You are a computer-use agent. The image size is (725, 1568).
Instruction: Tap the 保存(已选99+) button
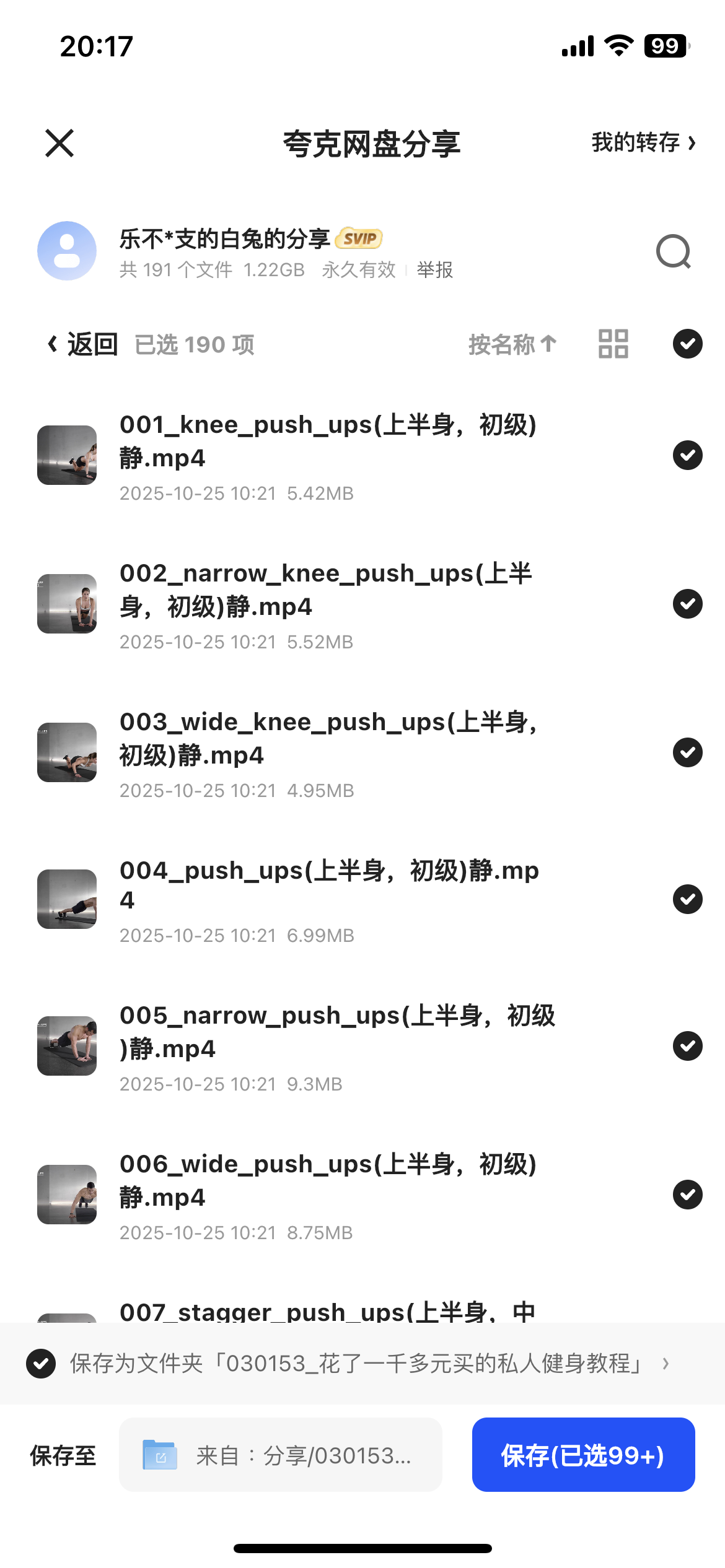[x=583, y=1455]
